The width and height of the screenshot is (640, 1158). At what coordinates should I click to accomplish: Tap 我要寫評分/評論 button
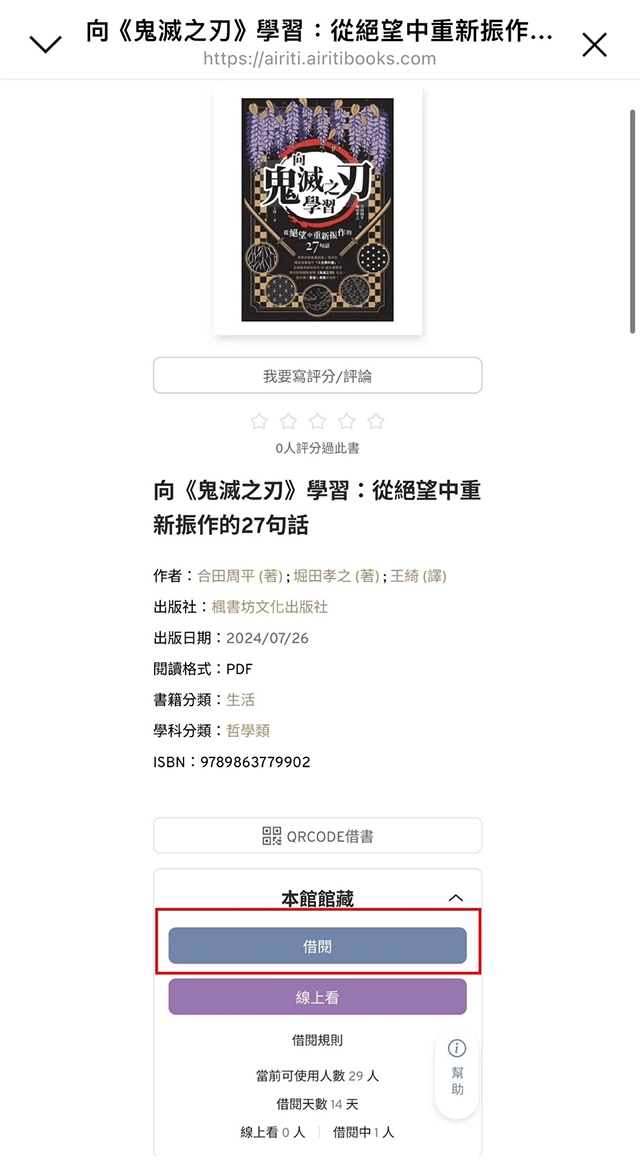tap(318, 376)
